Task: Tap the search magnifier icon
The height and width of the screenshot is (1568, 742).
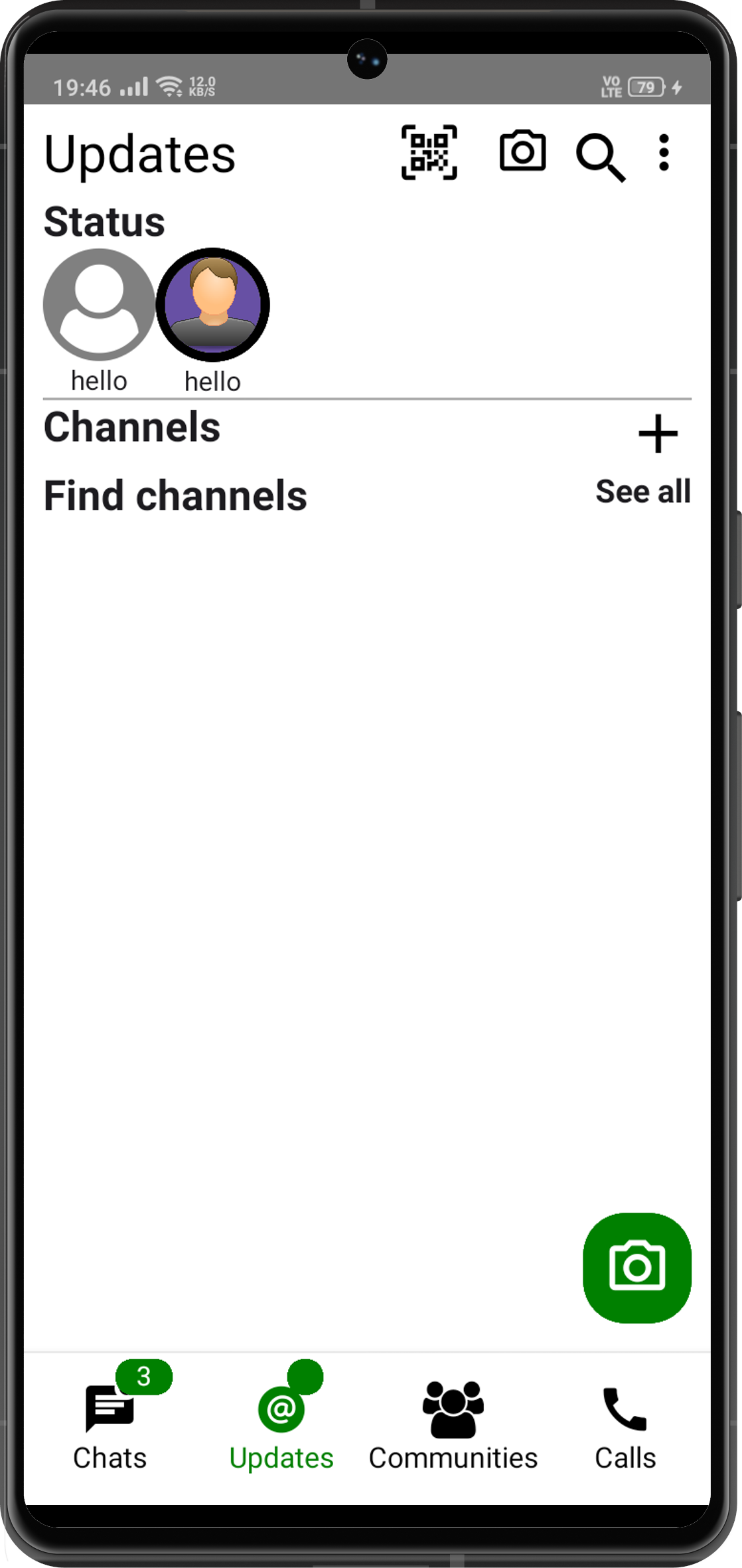Action: click(600, 157)
